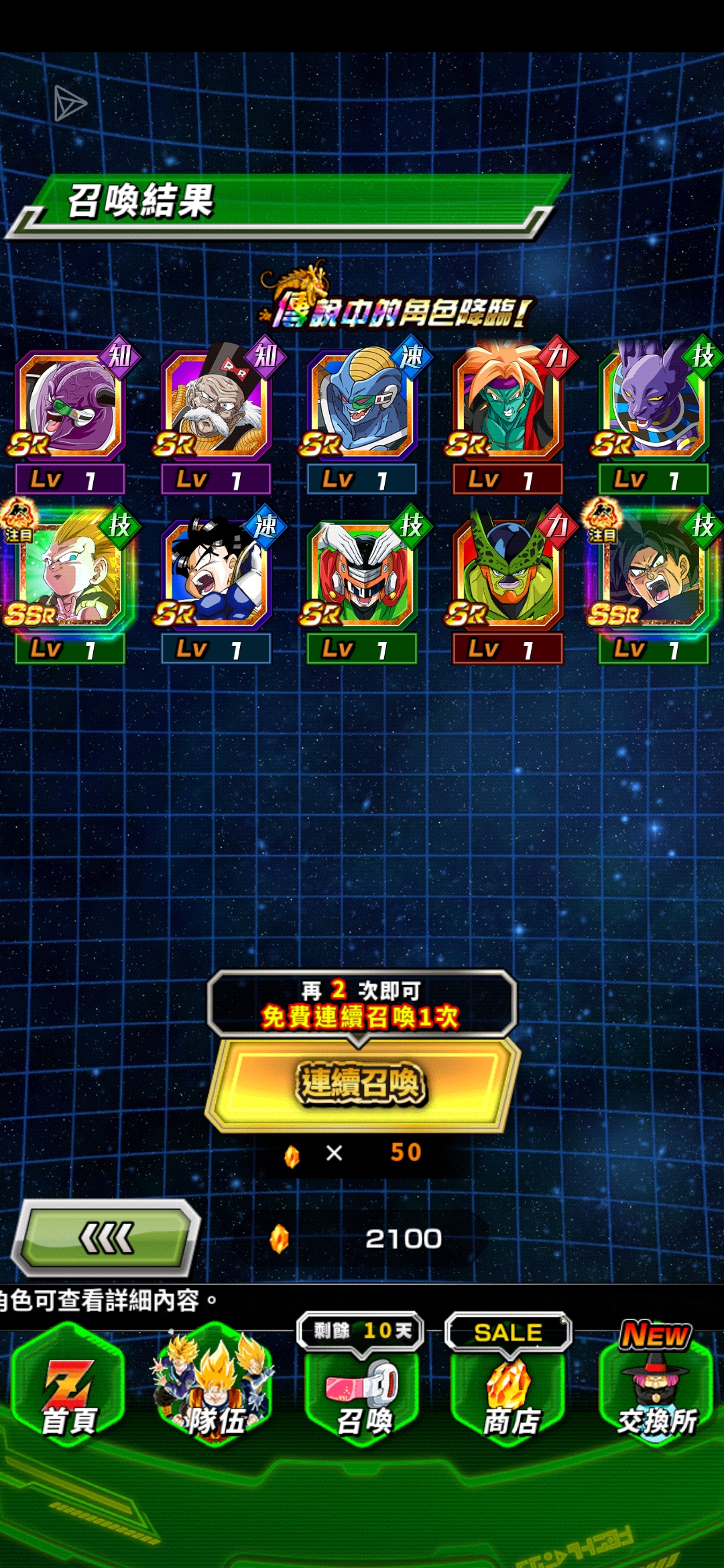Switch to the 隊伍 team tab
The image size is (724, 1568).
215,1387
